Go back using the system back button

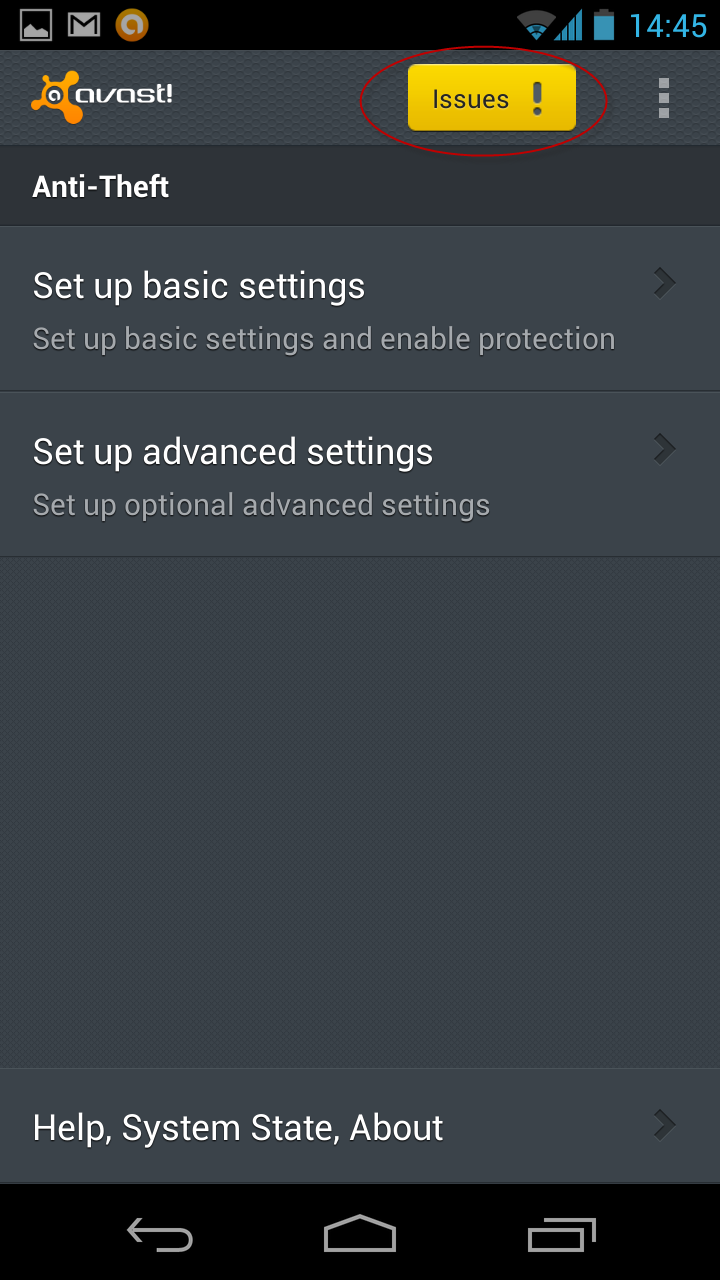(x=160, y=1235)
